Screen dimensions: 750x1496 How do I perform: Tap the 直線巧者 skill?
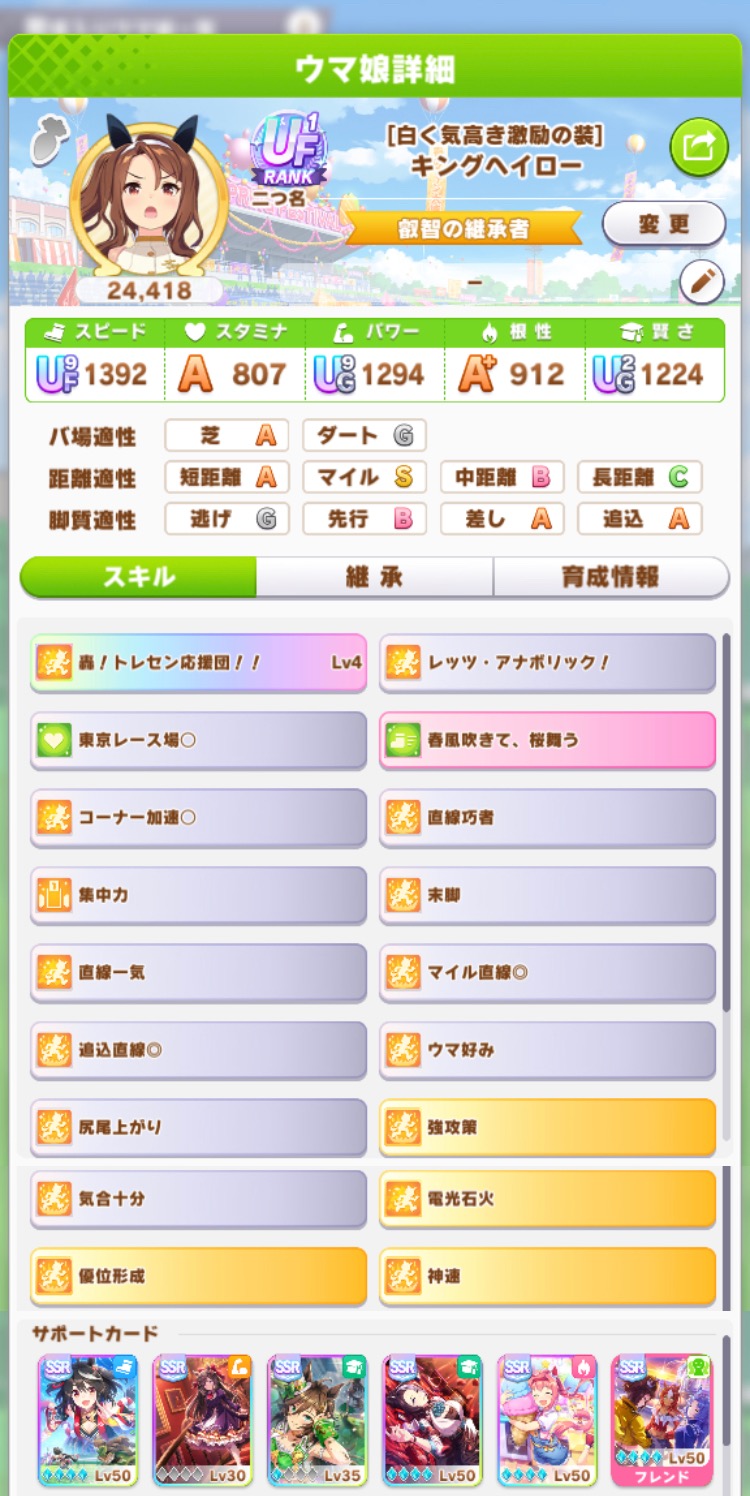tap(547, 817)
